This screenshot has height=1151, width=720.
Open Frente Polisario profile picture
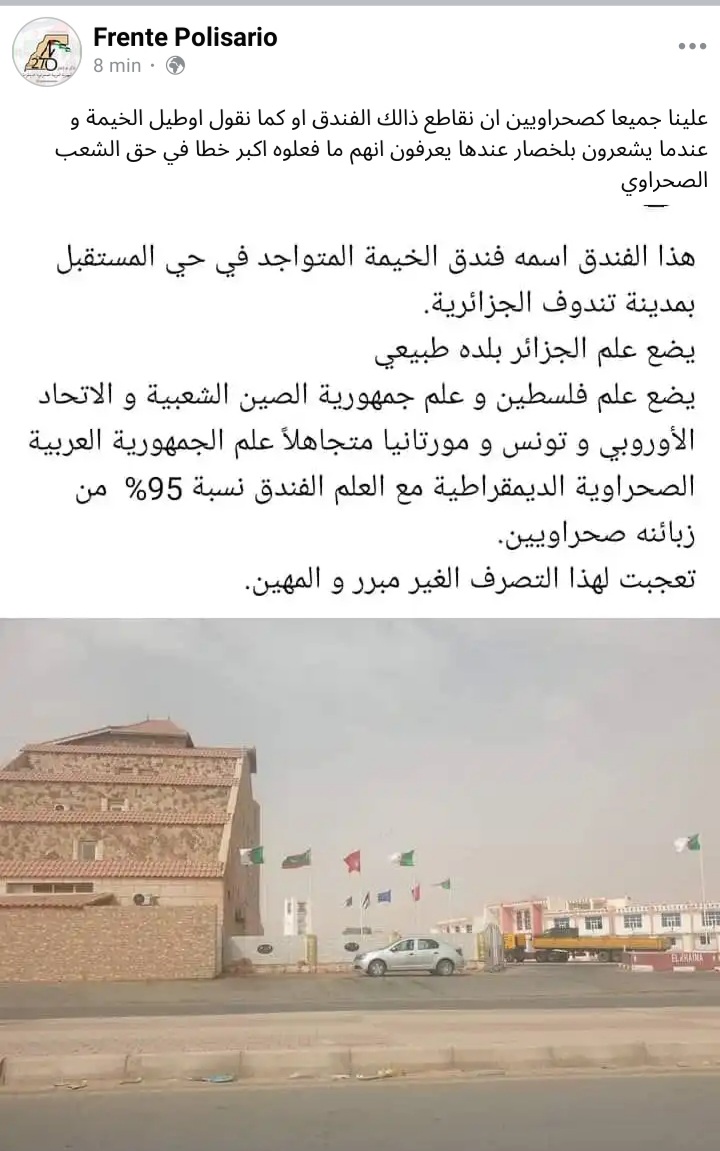pos(46,52)
